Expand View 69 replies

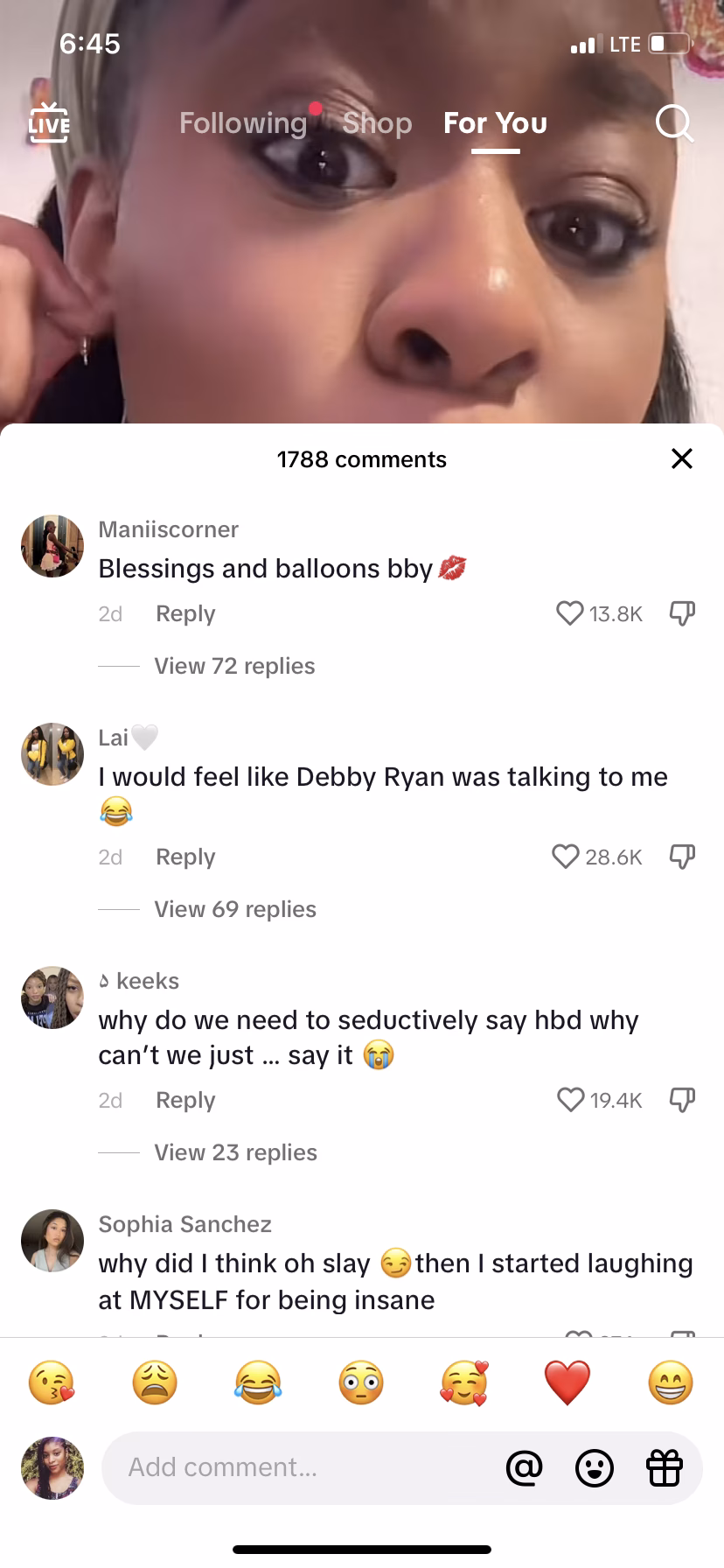235,909
